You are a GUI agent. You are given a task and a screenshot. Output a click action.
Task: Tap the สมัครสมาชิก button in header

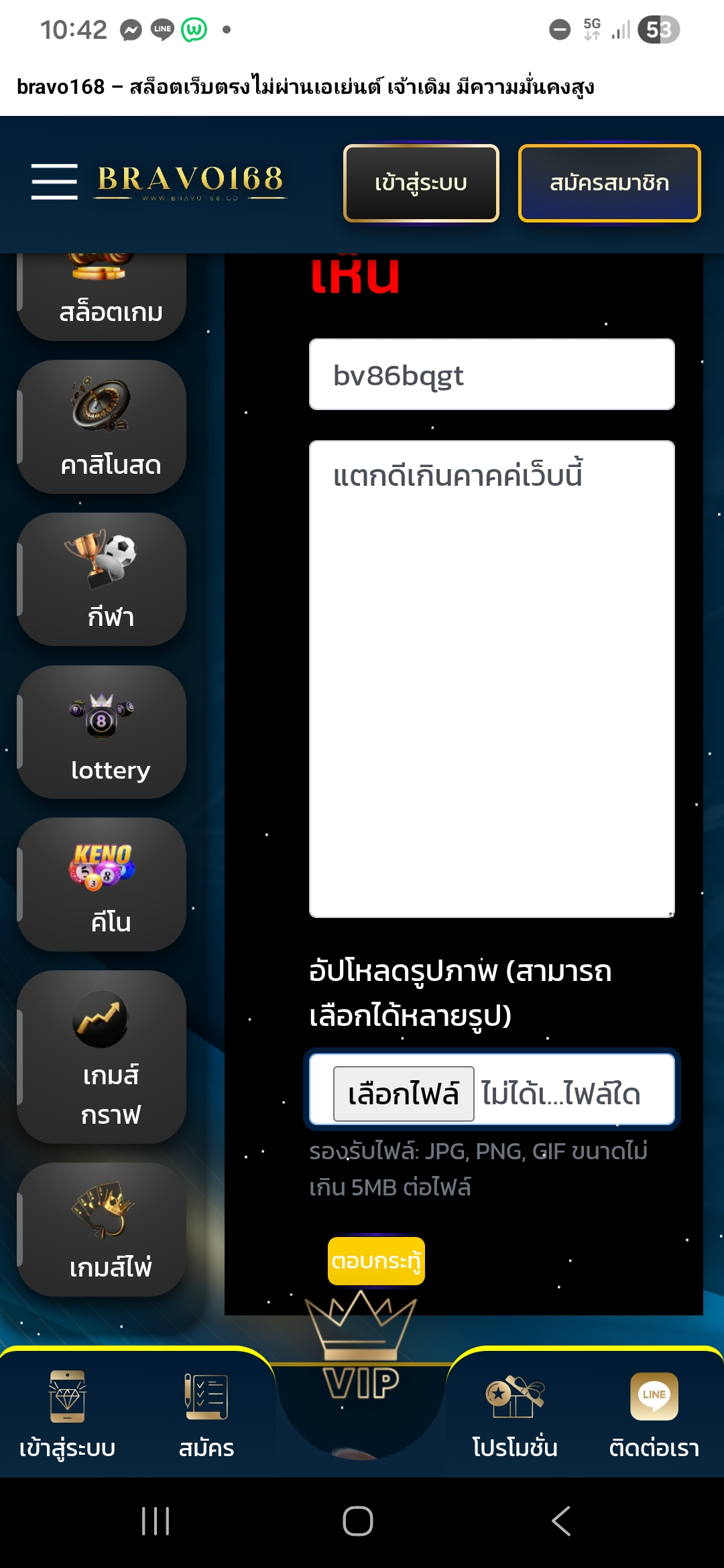coord(609,183)
